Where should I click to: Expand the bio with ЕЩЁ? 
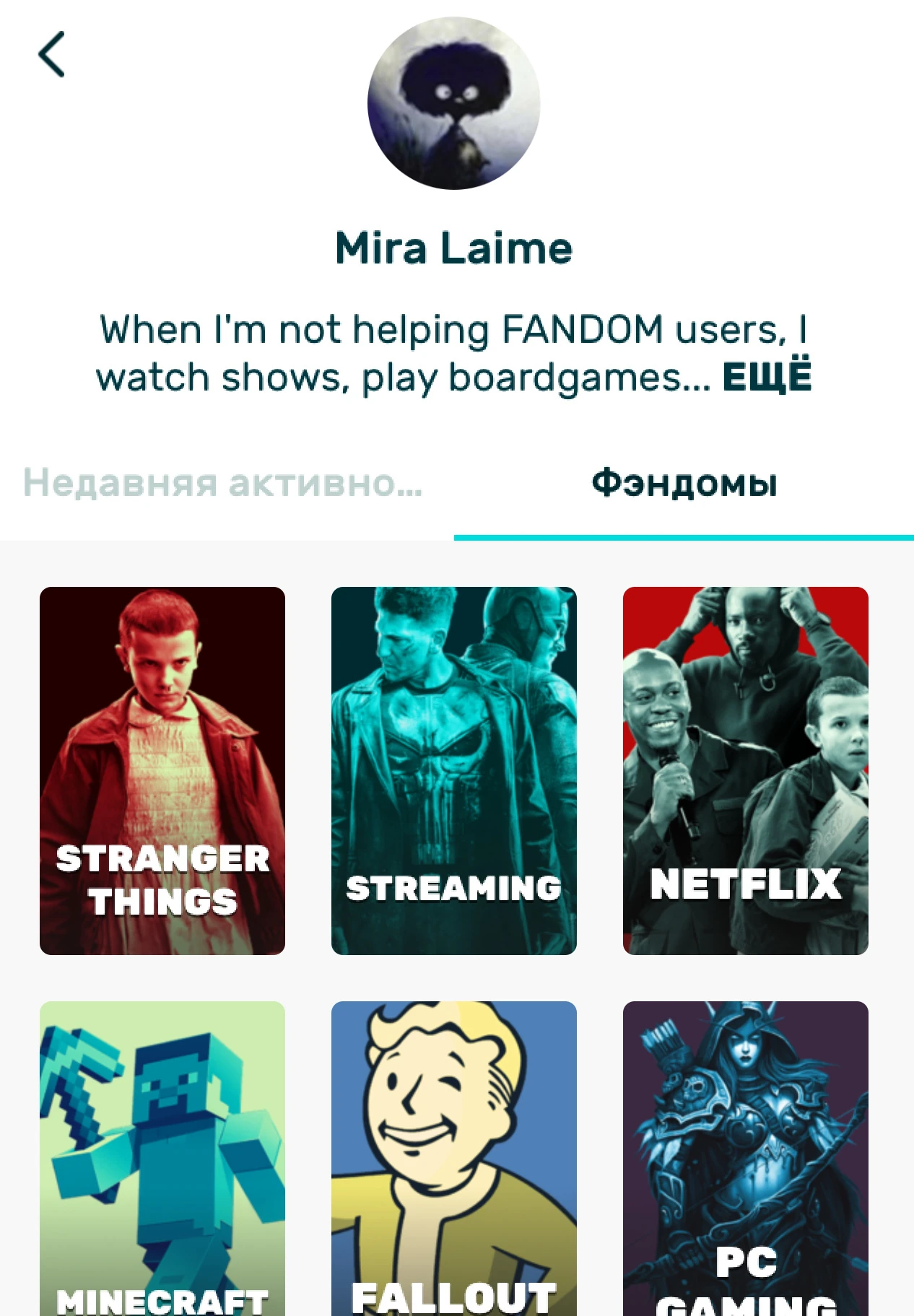point(767,377)
